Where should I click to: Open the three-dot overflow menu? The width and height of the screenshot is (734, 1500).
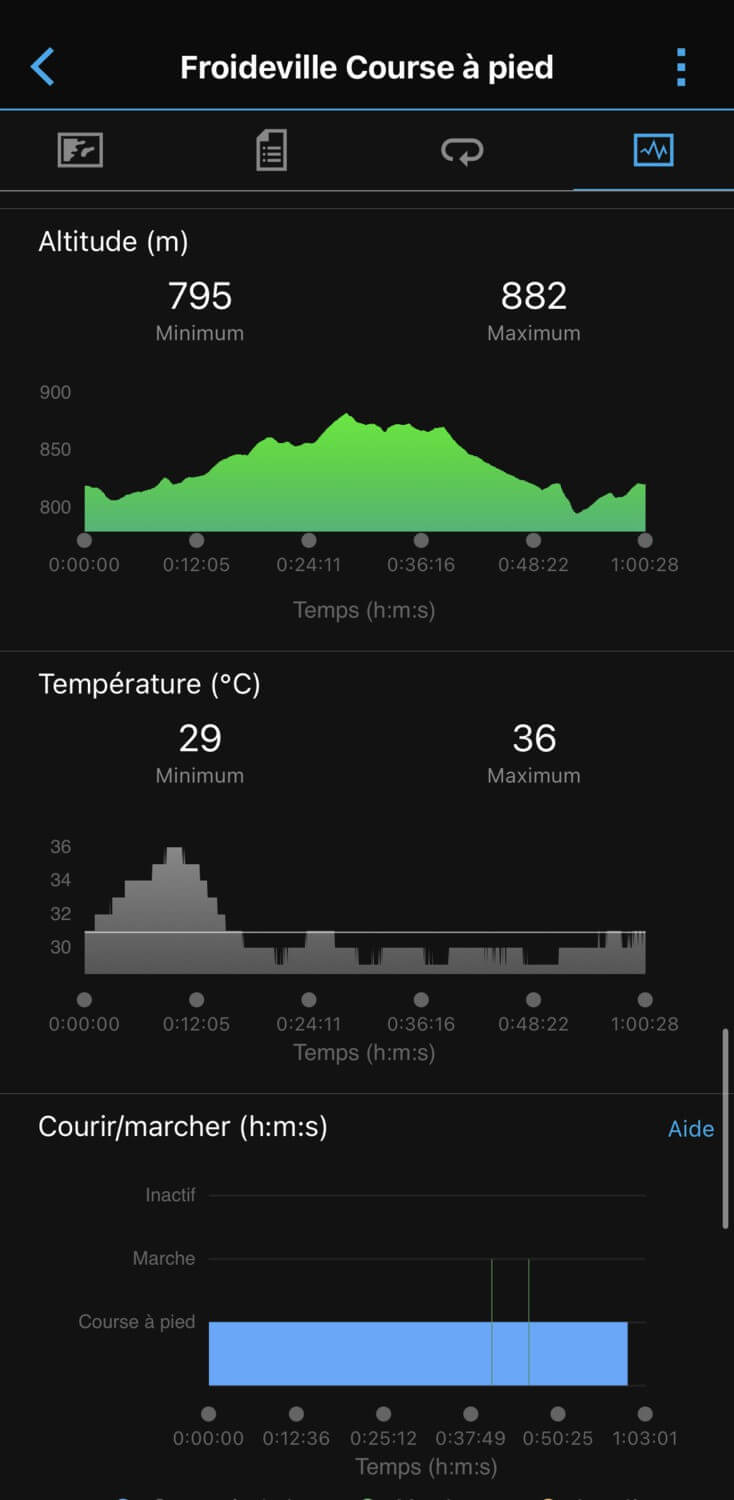pos(681,67)
